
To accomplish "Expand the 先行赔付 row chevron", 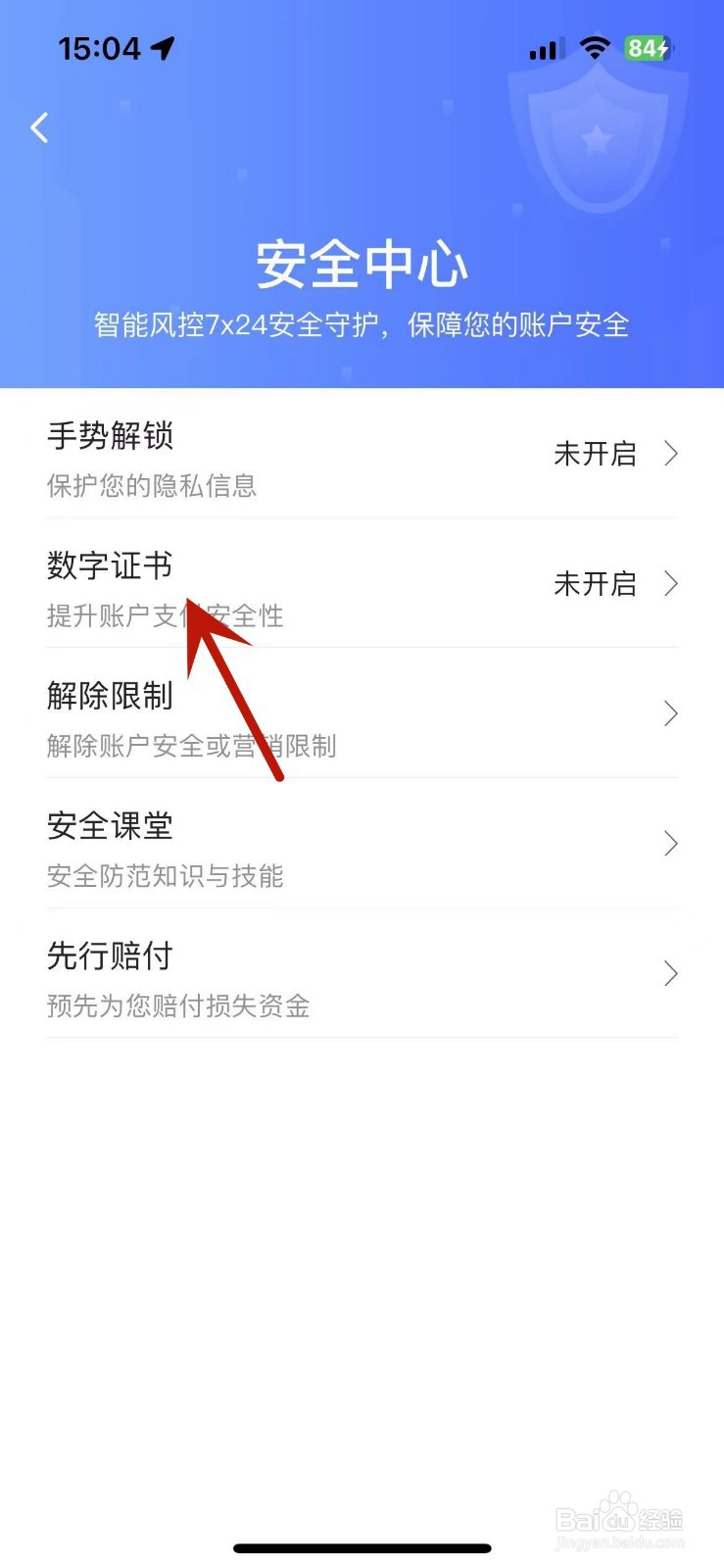I will 670,974.
